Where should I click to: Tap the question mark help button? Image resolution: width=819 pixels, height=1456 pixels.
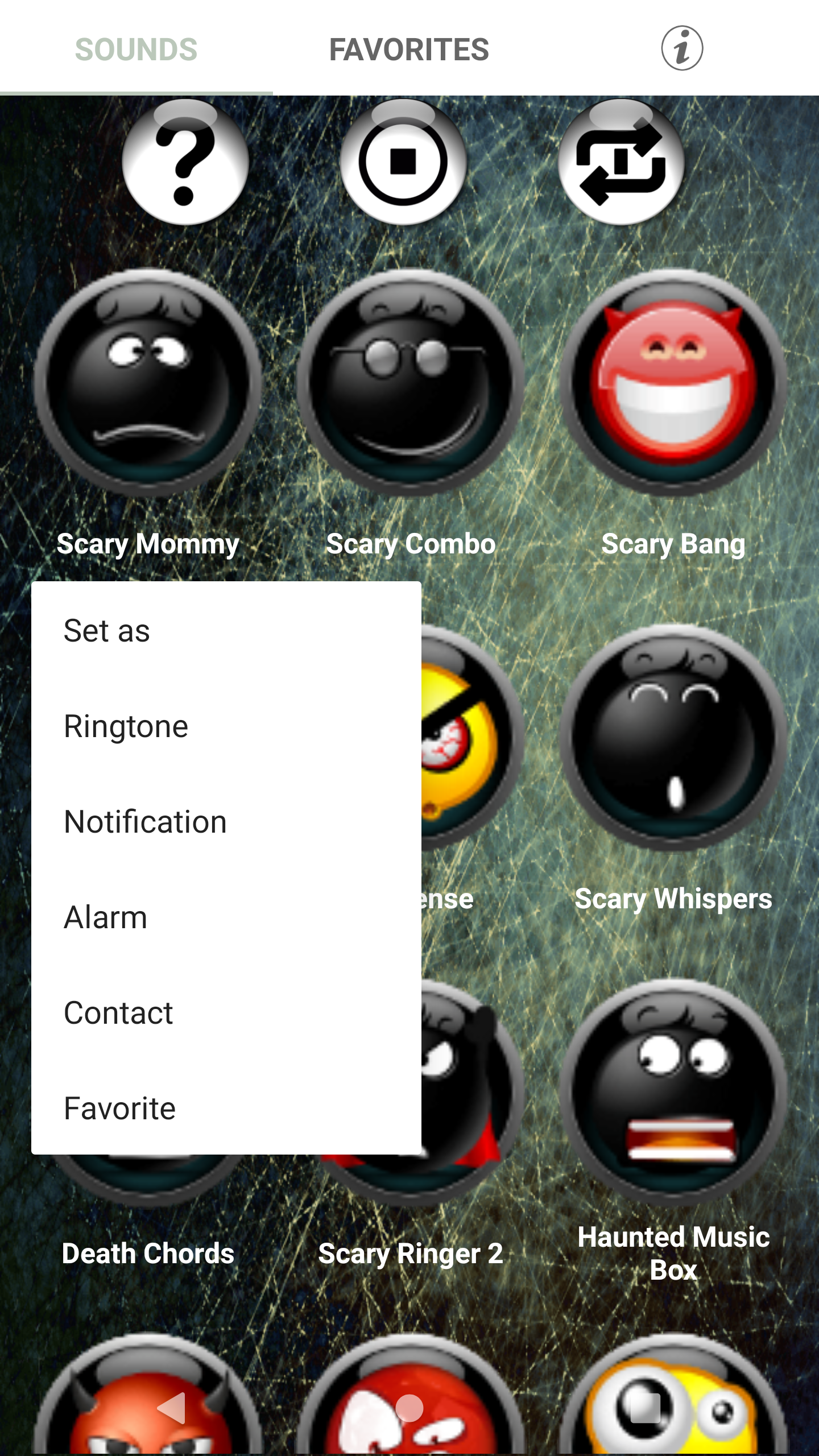[x=185, y=162]
